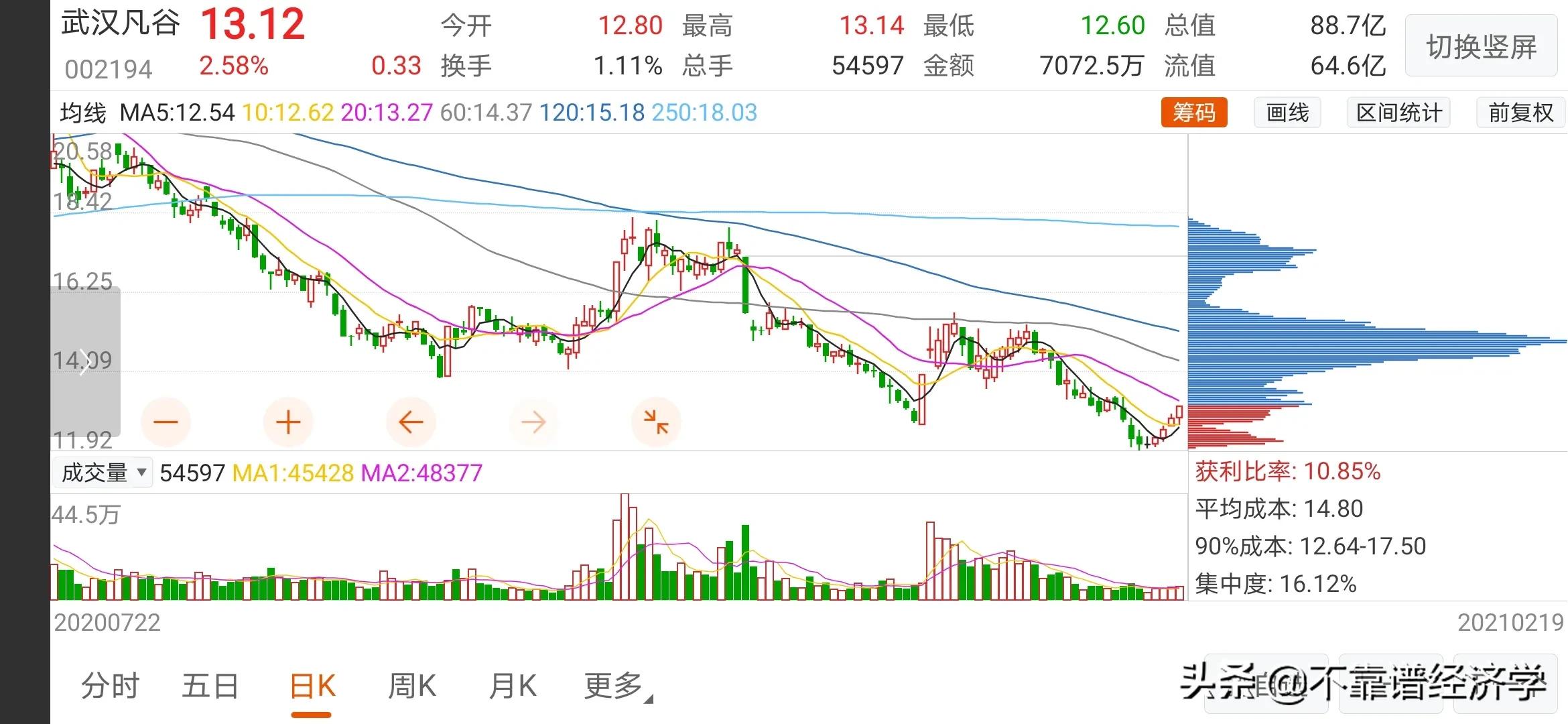The width and height of the screenshot is (1568, 724).
Task: Switch to the 分时 tab
Action: [x=111, y=686]
